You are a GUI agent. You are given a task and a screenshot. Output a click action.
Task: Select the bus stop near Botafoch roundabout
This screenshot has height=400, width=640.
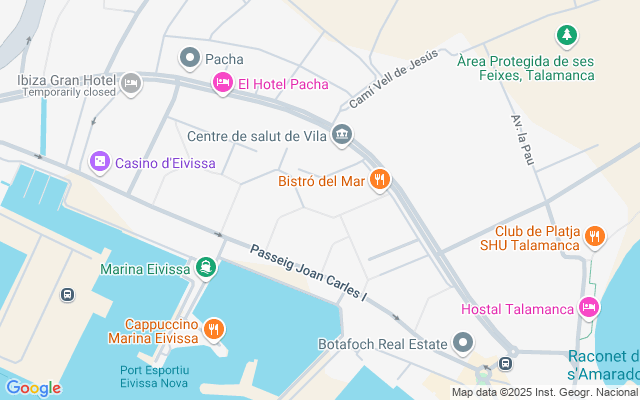505,363
